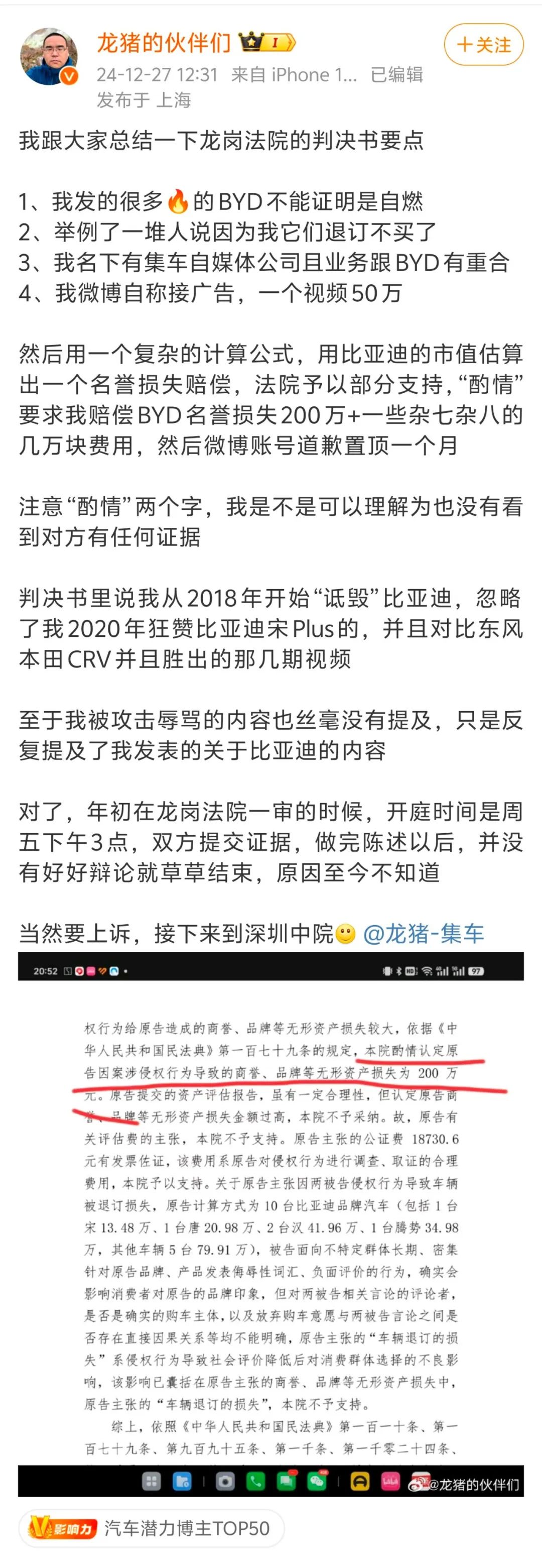Tap the membership crown badge beside the username
542x1568 pixels.
tap(267, 43)
